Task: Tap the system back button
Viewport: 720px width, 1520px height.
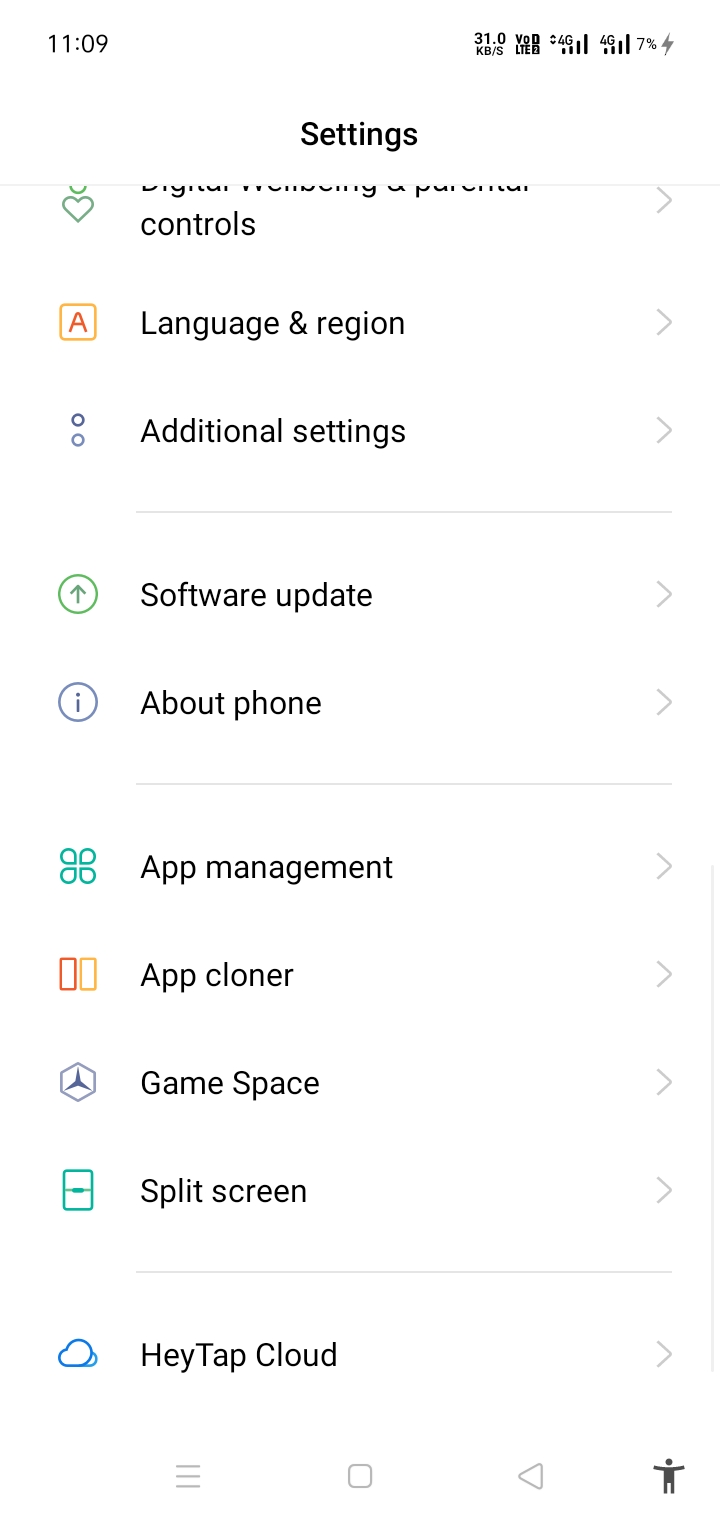Action: click(x=530, y=1476)
